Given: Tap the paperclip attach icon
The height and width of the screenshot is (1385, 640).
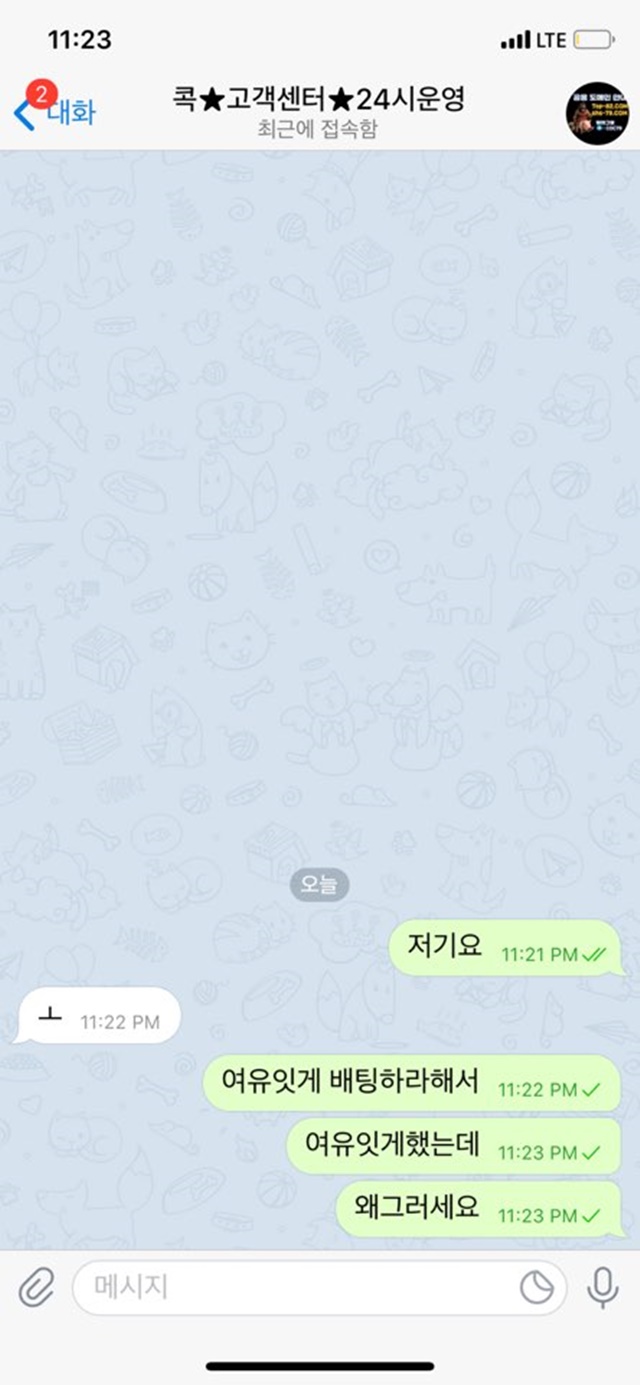Looking at the screenshot, I should pos(36,1288).
